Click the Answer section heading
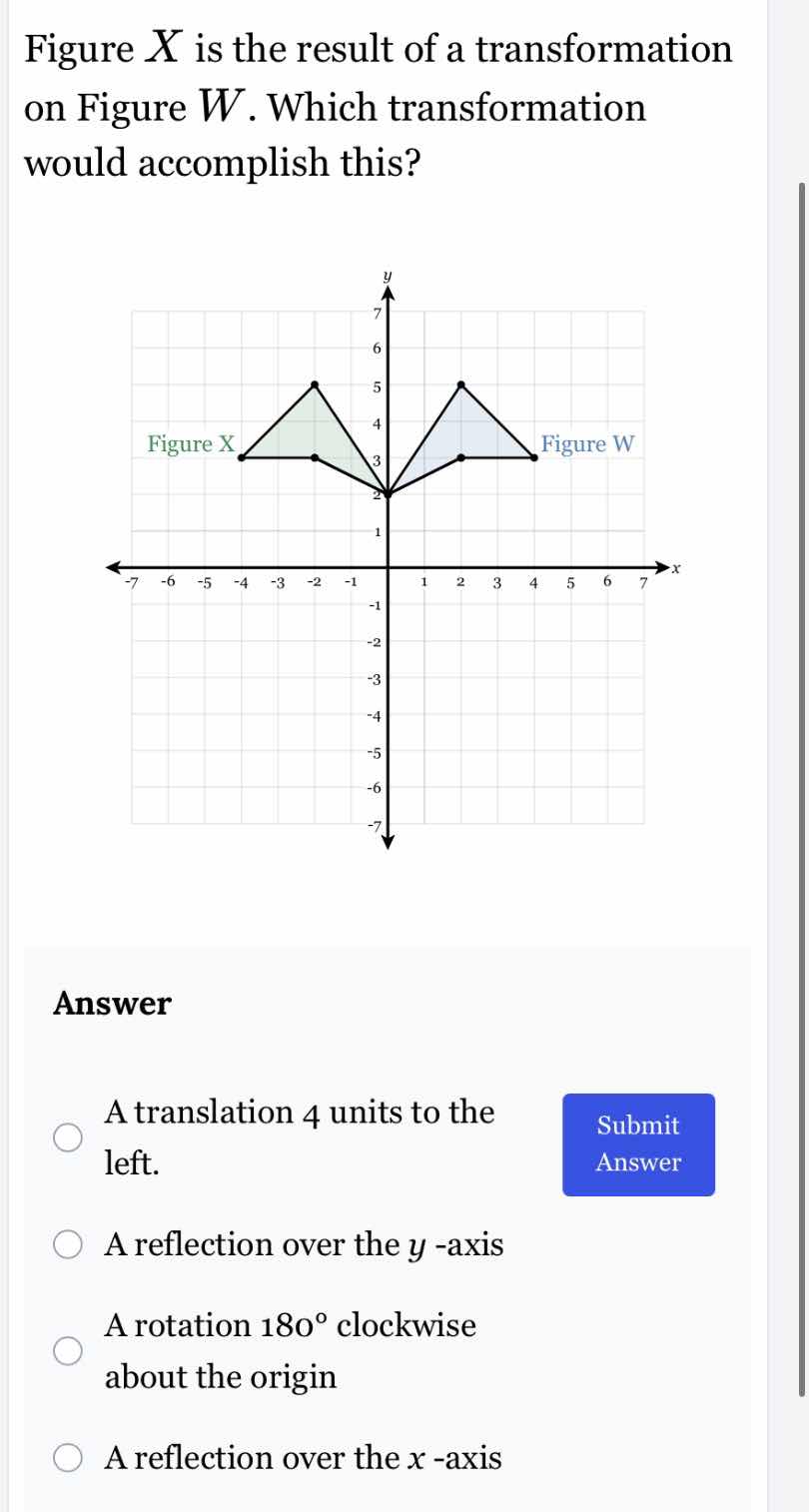Screen dimensions: 809x1512 click(x=110, y=1003)
